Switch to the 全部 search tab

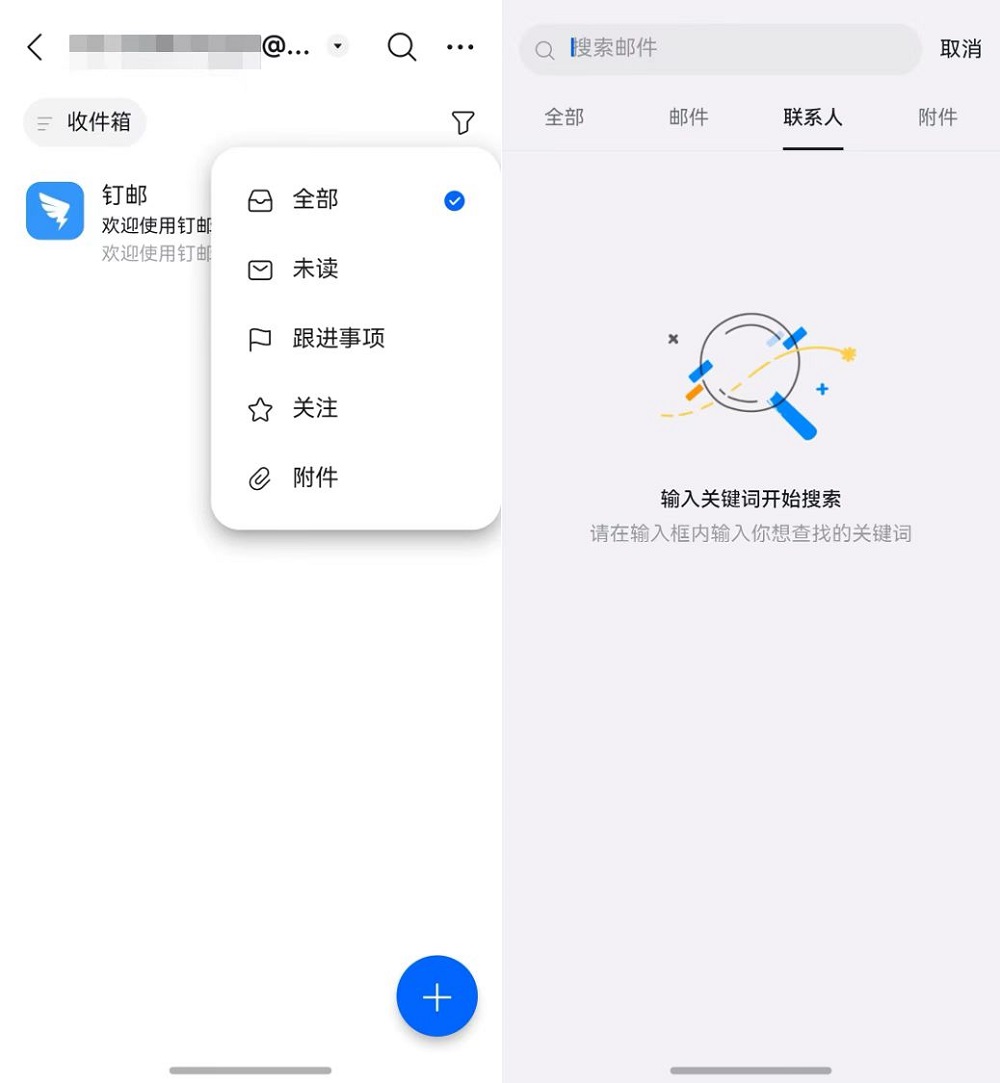click(563, 117)
